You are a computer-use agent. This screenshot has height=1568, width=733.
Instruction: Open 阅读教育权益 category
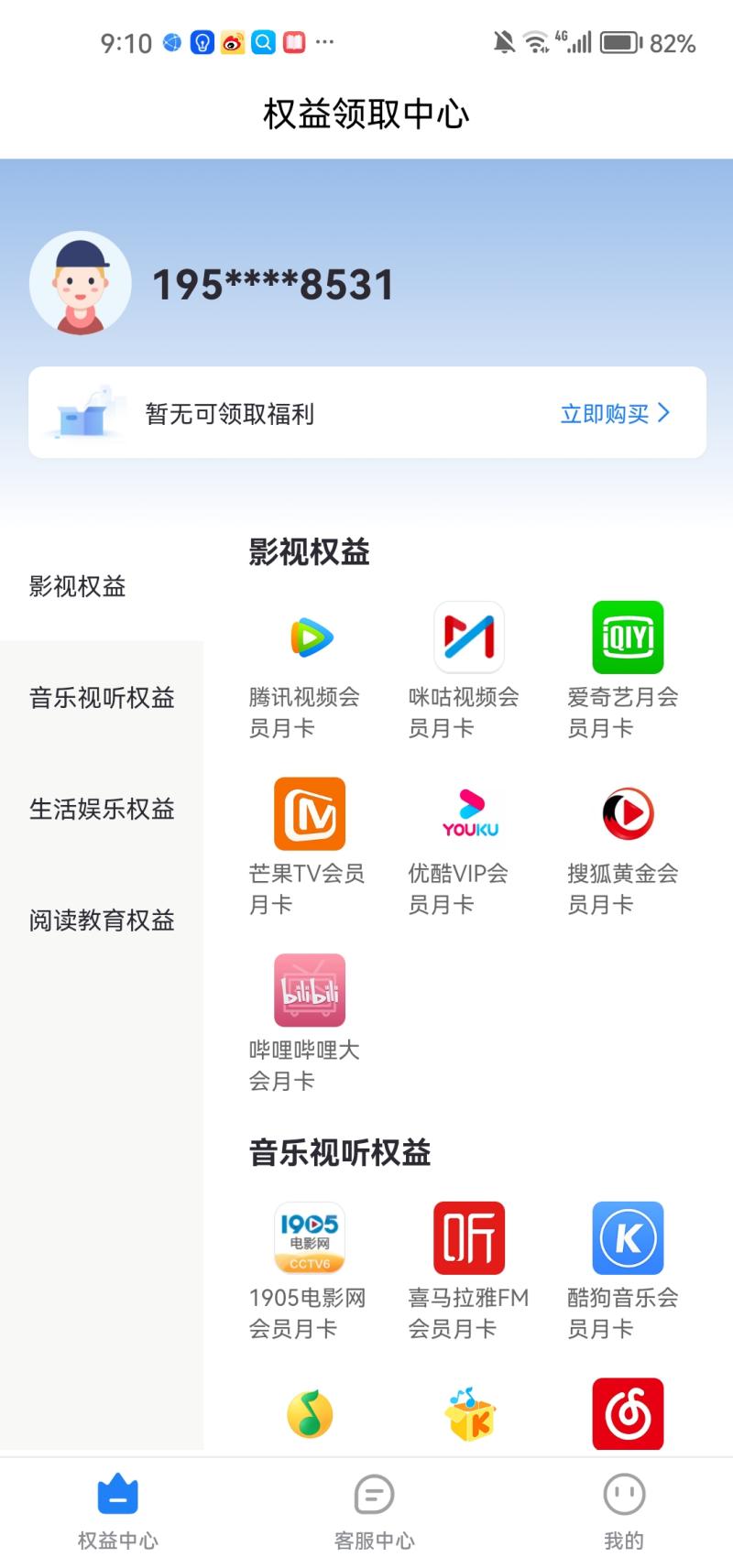[x=101, y=921]
